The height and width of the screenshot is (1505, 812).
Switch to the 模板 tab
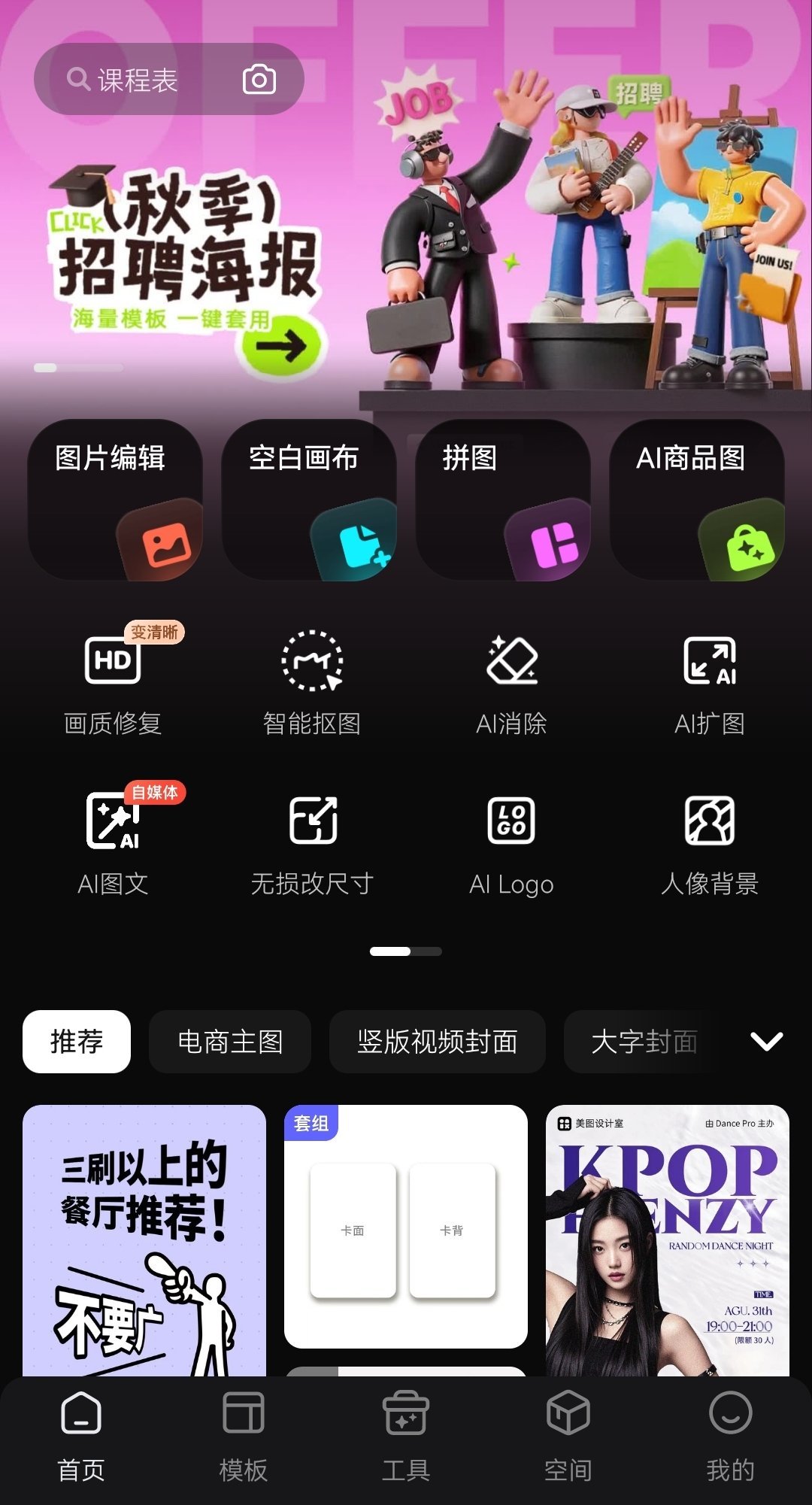[x=244, y=1437]
